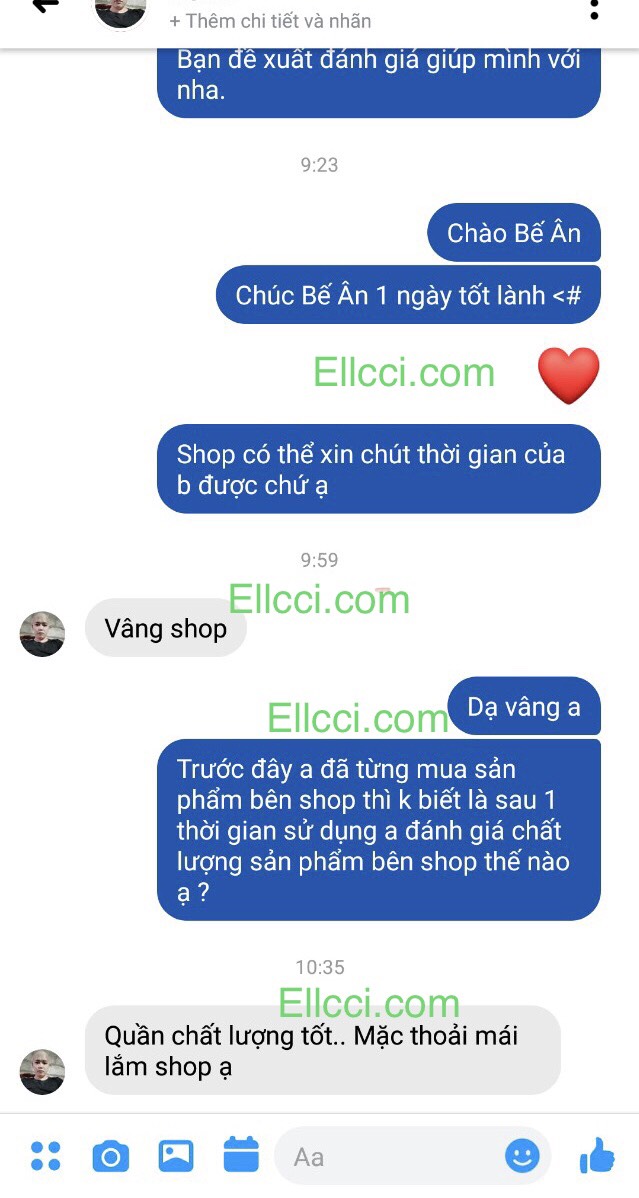The height and width of the screenshot is (1198, 639).
Task: Open the emoji picker in the message box
Action: tap(522, 1156)
